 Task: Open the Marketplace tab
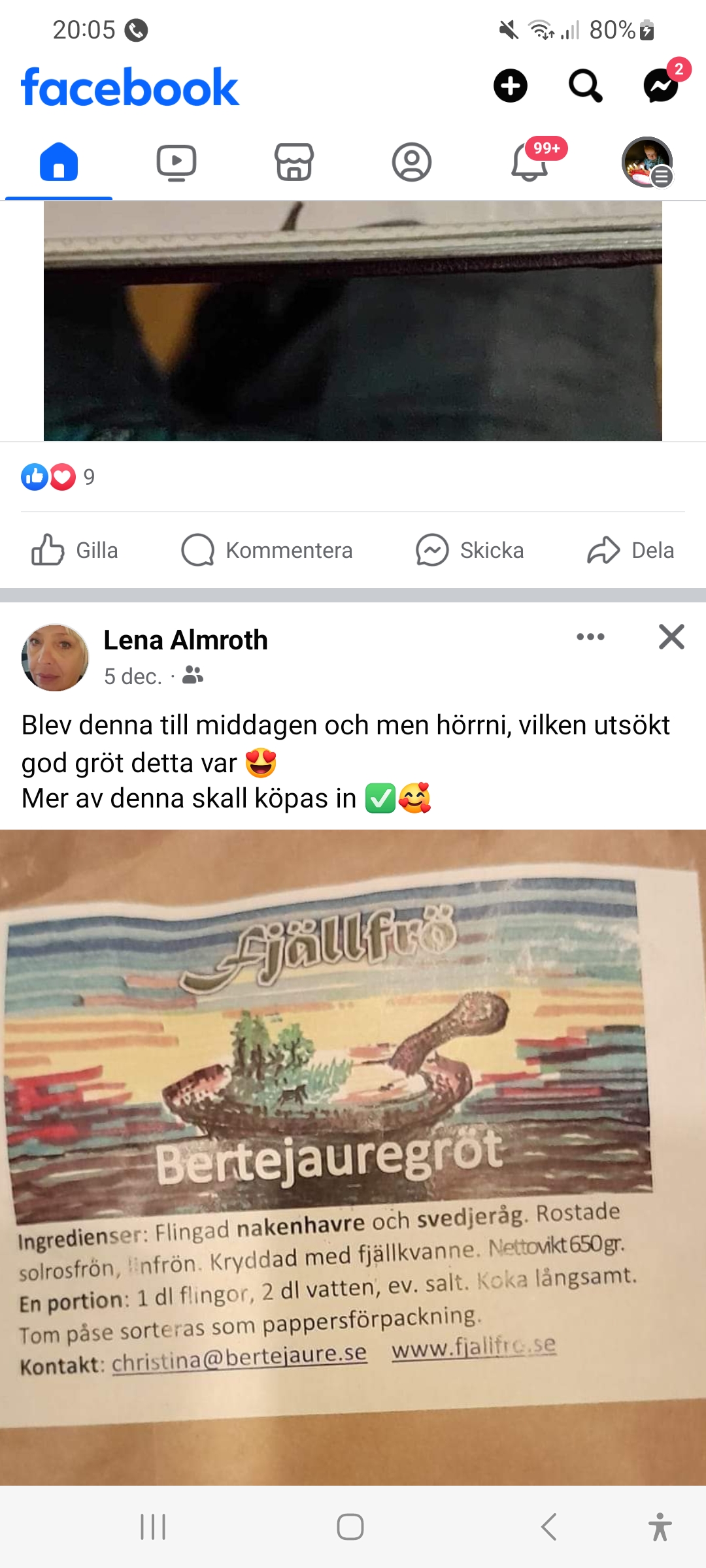click(294, 162)
